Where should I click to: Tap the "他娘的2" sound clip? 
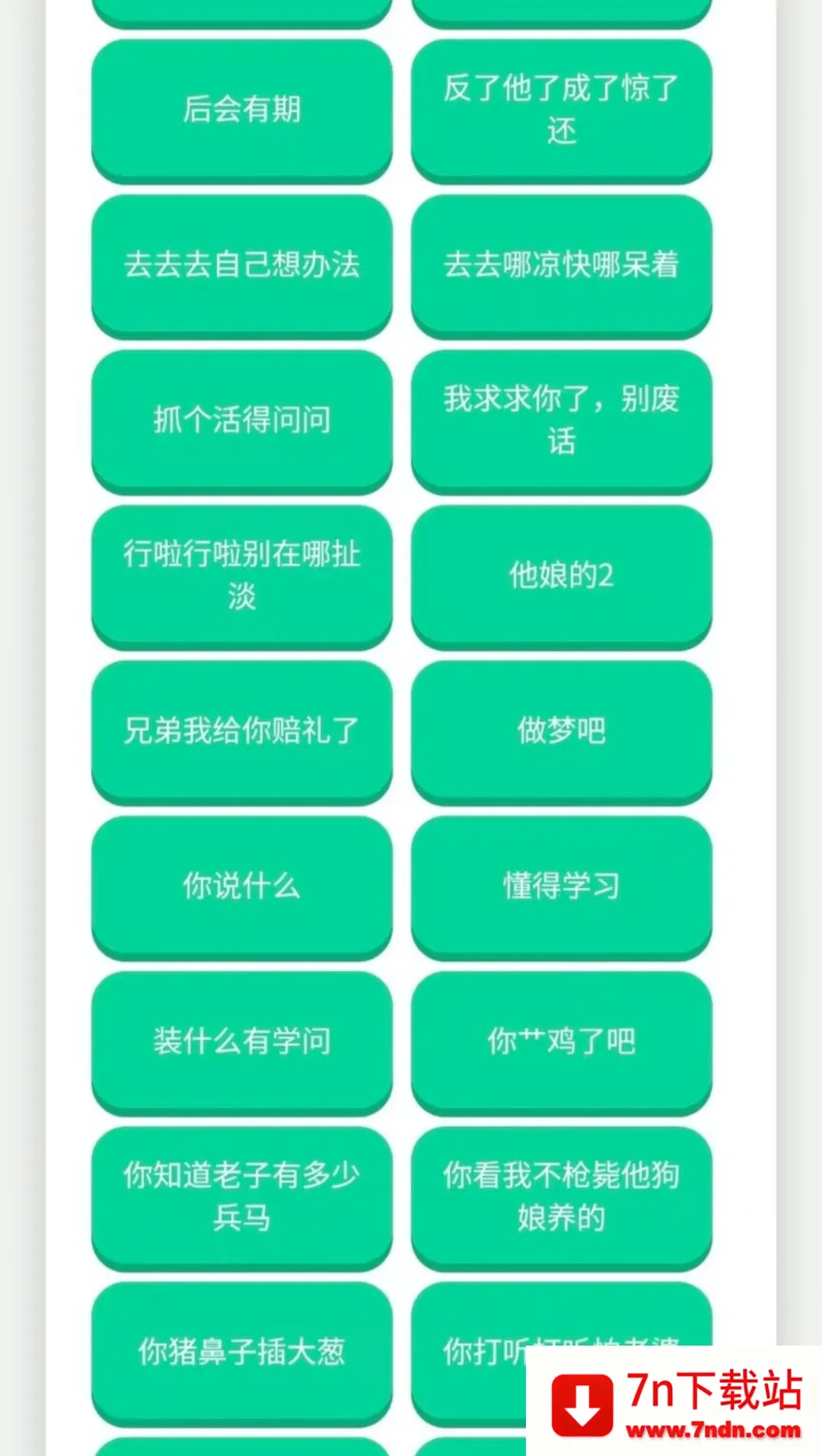click(561, 576)
